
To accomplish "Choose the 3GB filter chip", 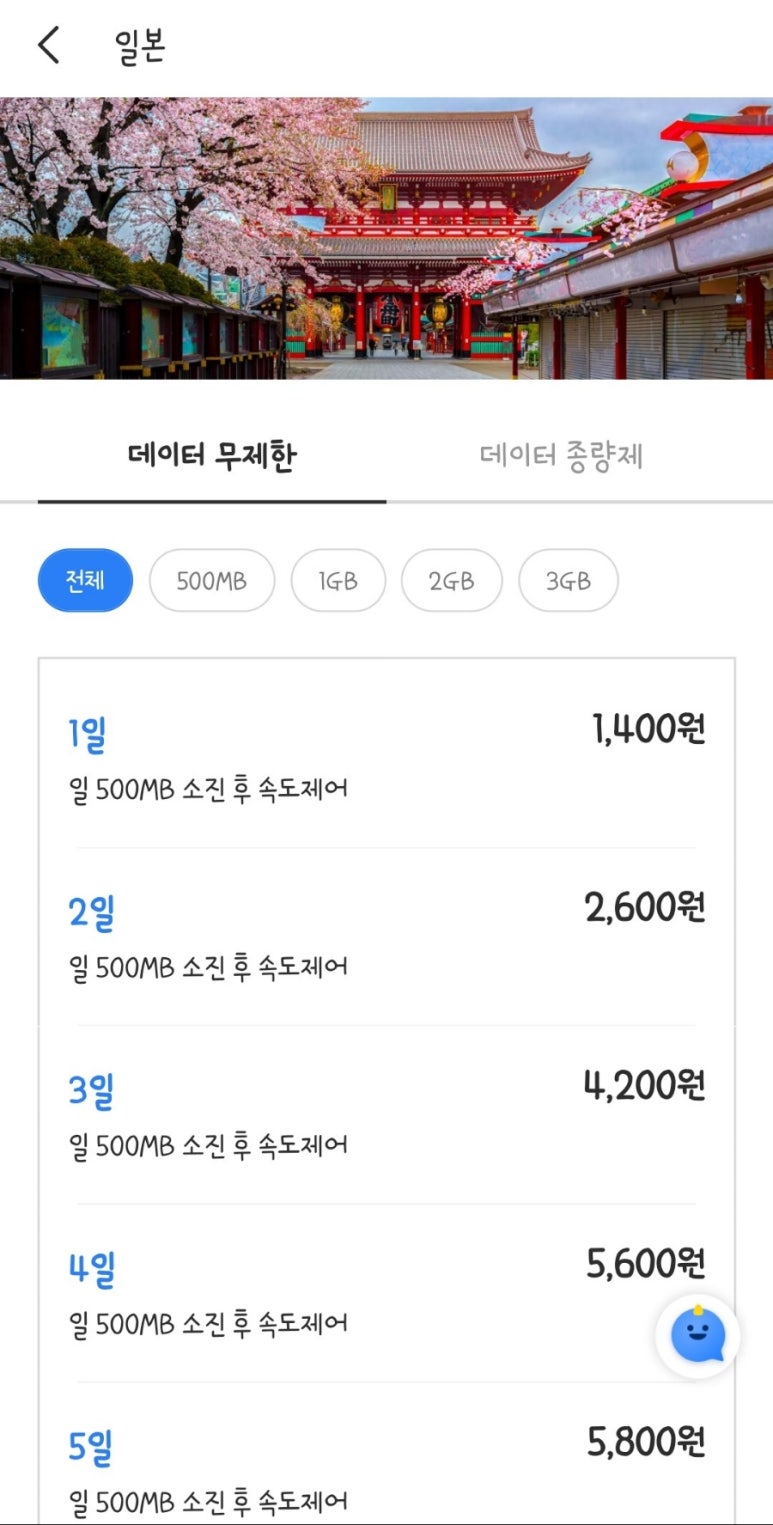I will coord(568,580).
